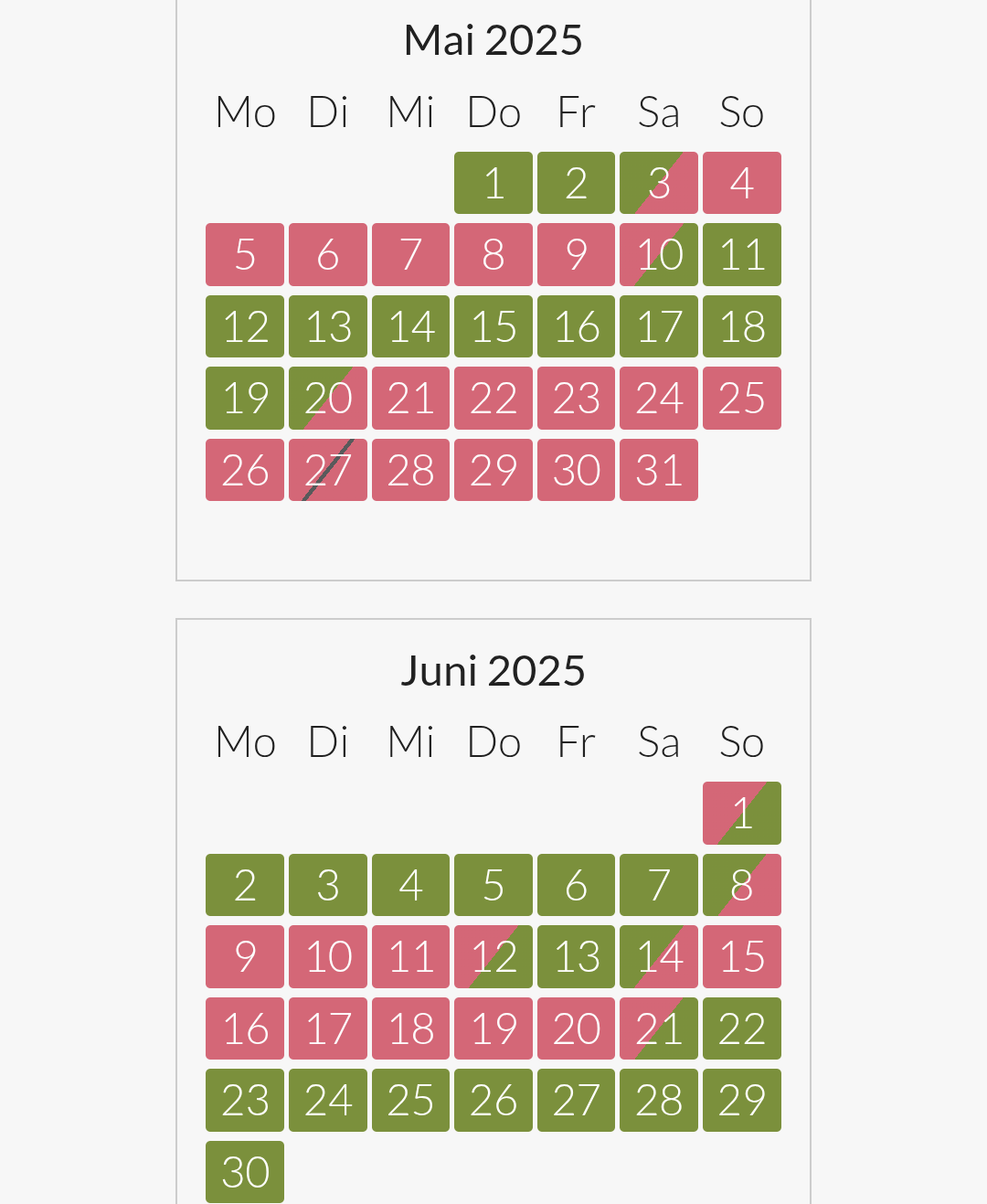Select June 30 in the Juni calendar
The height and width of the screenshot is (1204, 987).
(x=245, y=1172)
